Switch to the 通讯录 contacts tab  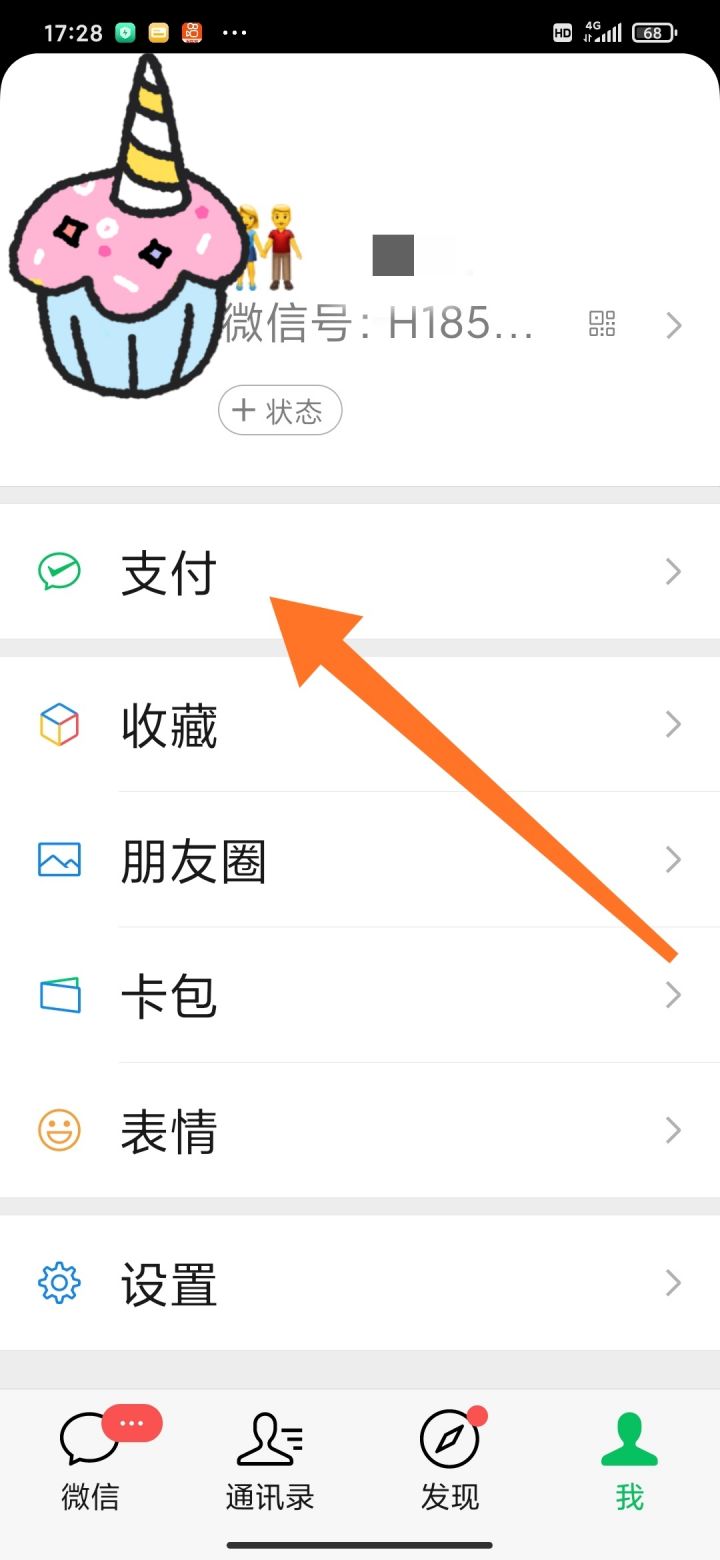(x=270, y=1460)
